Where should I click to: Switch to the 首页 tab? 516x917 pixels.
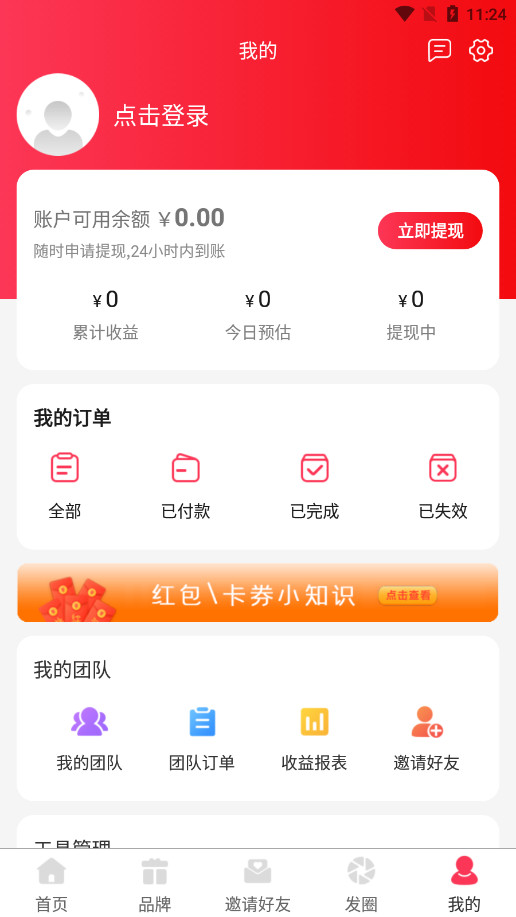click(x=51, y=883)
